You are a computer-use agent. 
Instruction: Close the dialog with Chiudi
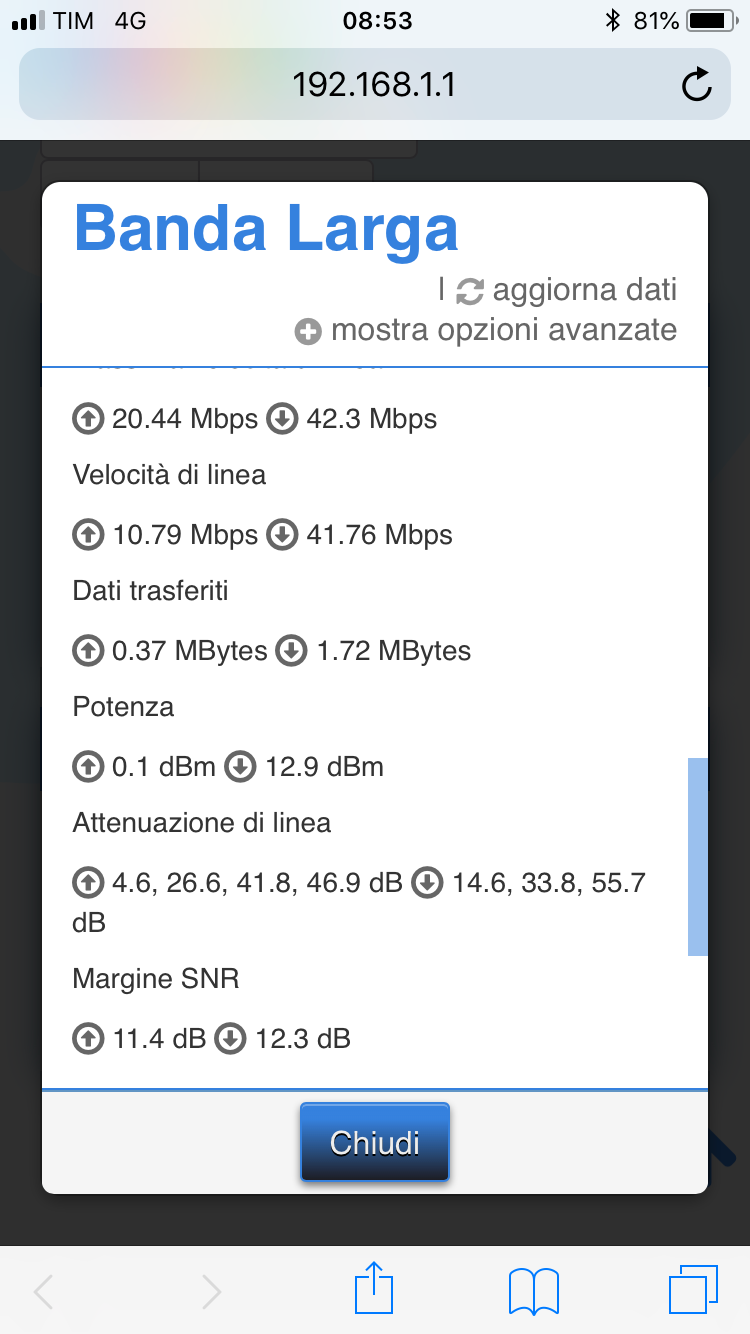point(375,1142)
